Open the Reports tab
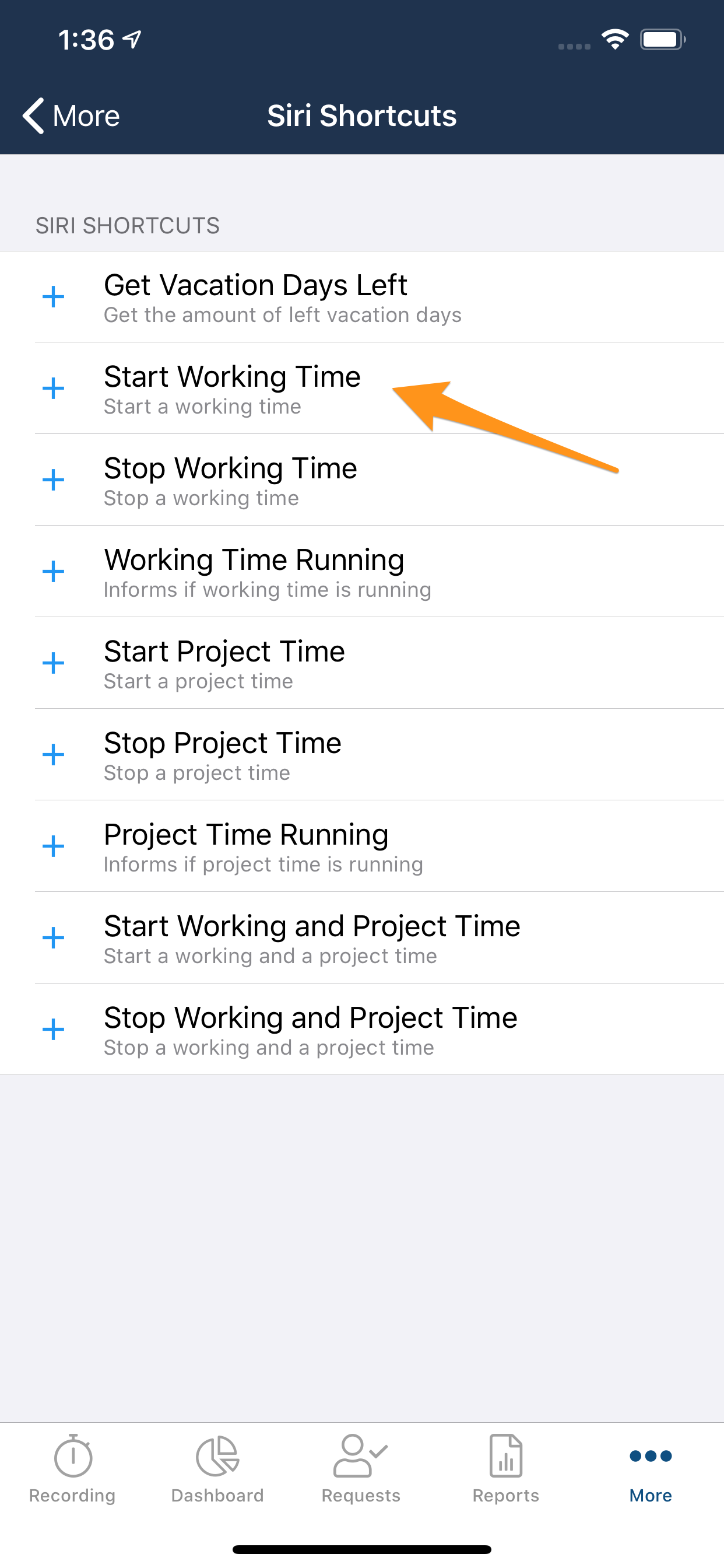This screenshot has height=1568, width=724. 506,1469
